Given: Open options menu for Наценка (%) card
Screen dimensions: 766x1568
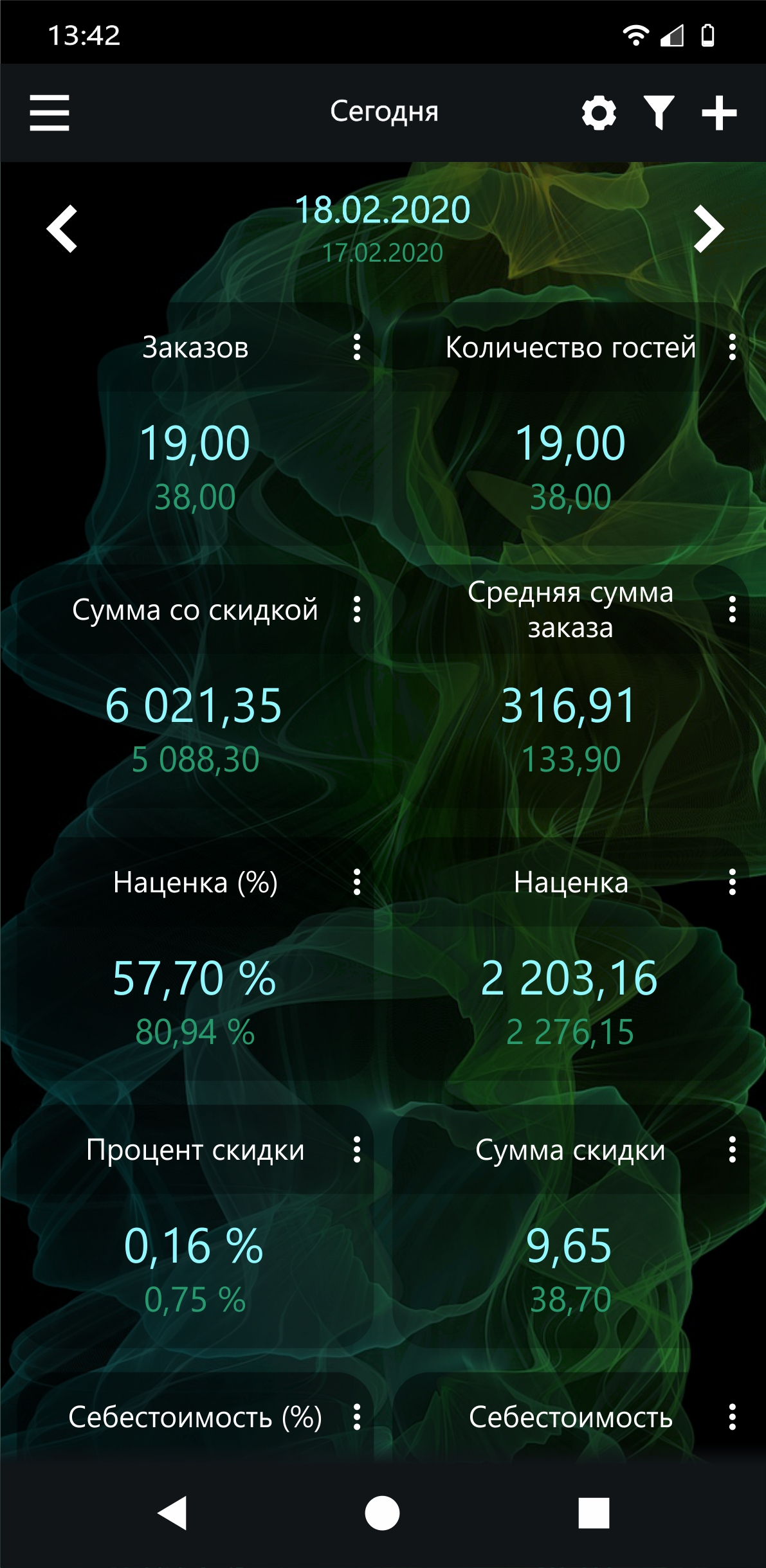Looking at the screenshot, I should (x=357, y=882).
